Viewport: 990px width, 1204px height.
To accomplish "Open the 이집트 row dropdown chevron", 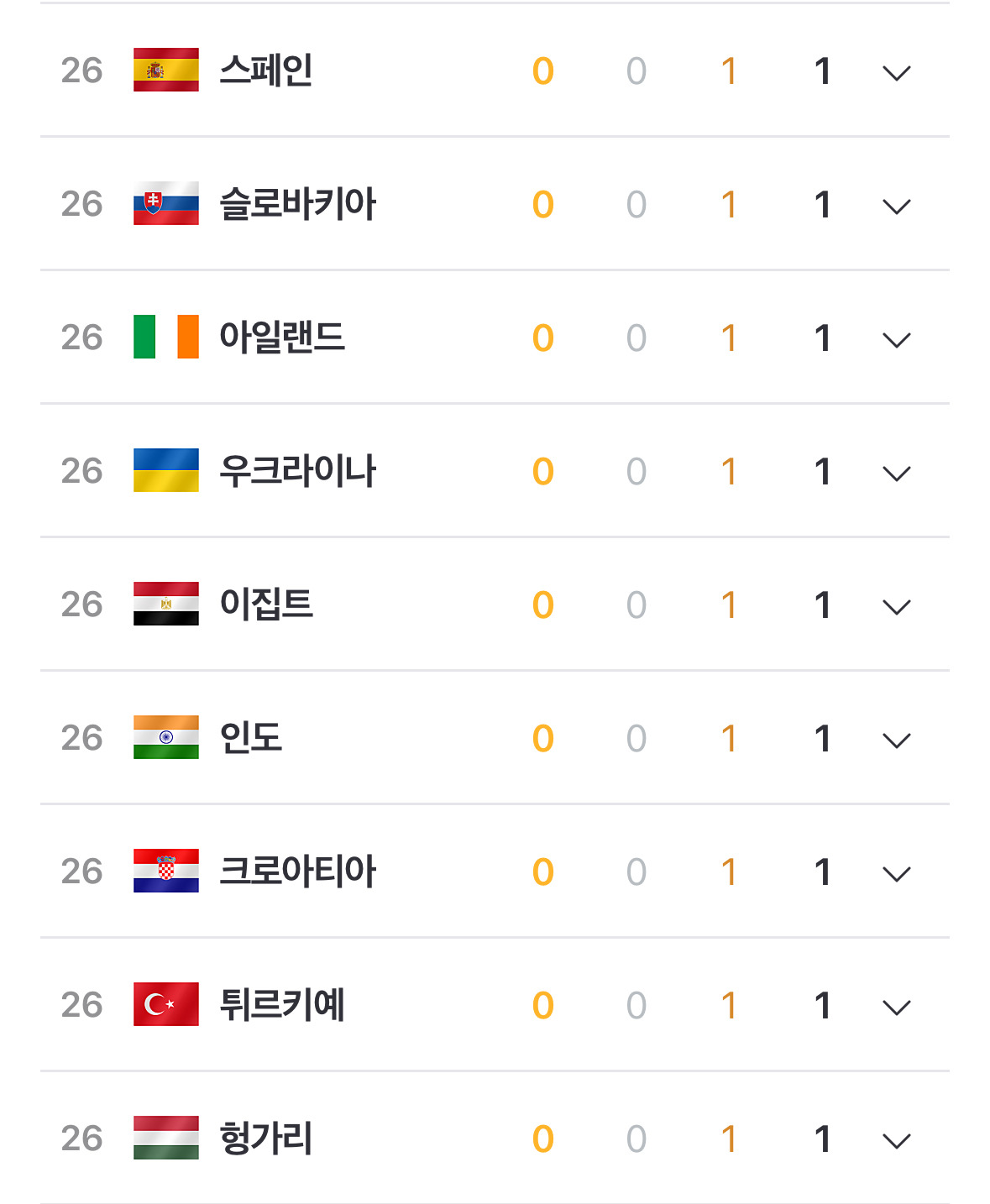I will point(897,607).
